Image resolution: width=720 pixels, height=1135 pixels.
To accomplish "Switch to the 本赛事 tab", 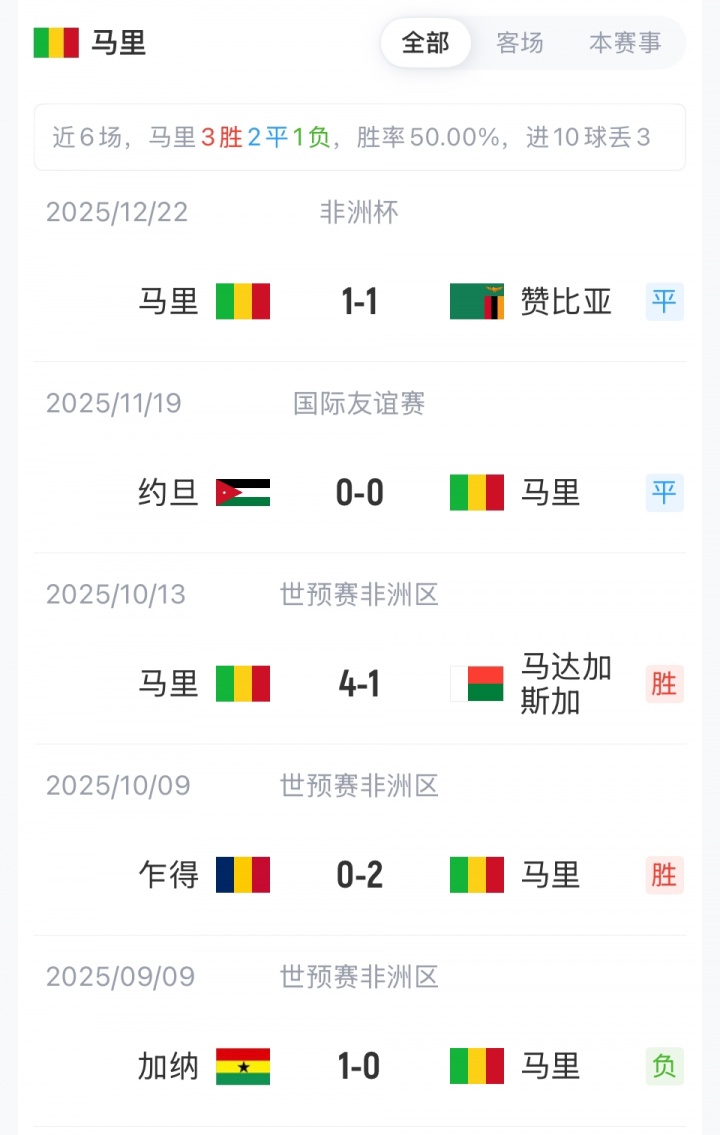I will point(625,43).
